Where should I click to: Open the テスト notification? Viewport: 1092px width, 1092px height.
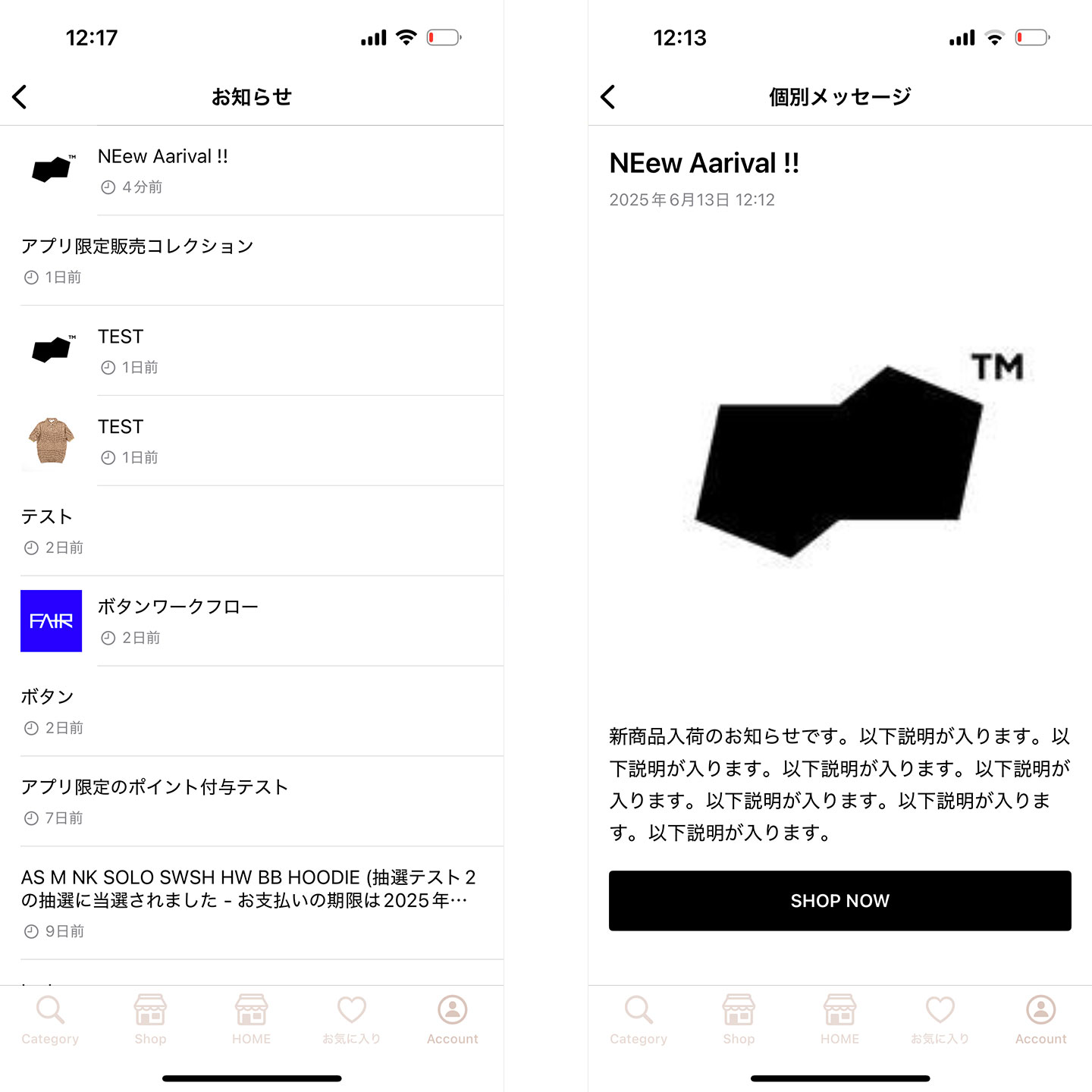tap(250, 531)
